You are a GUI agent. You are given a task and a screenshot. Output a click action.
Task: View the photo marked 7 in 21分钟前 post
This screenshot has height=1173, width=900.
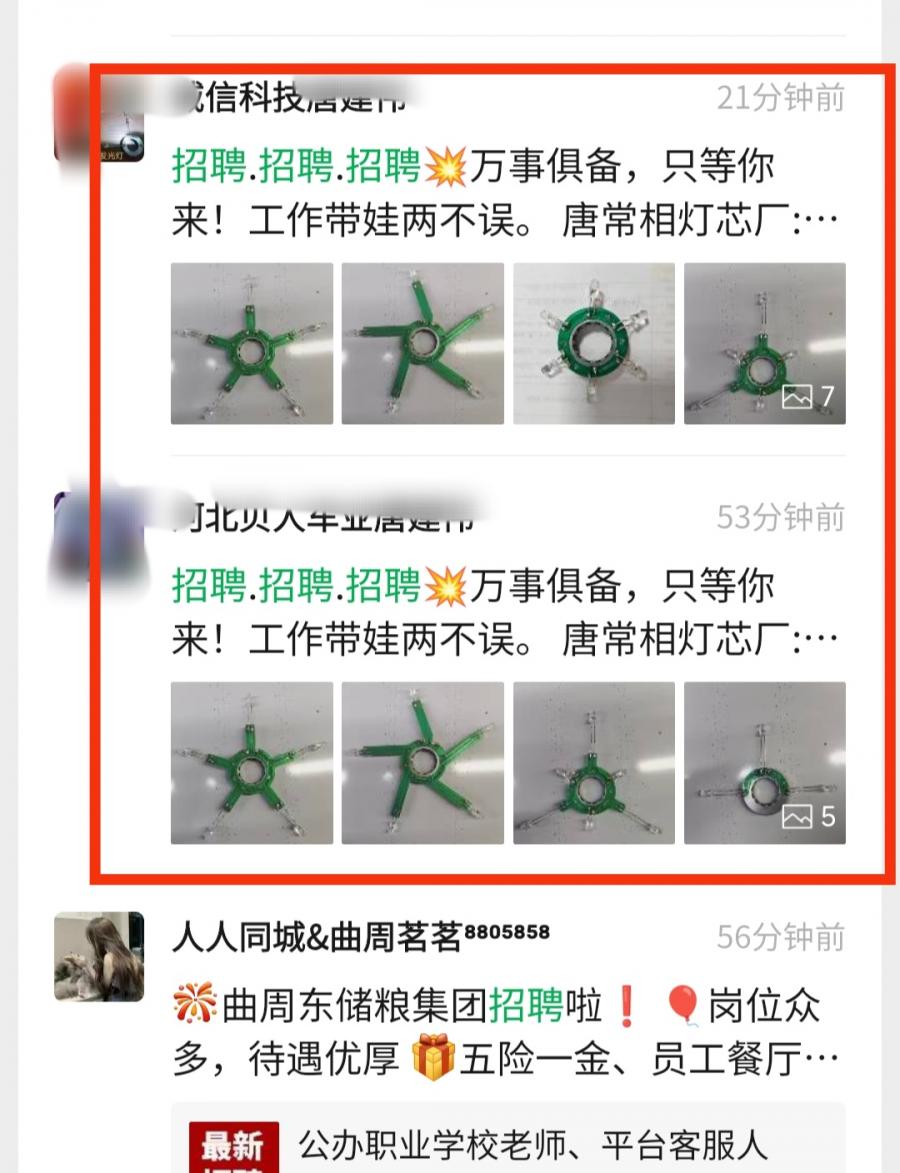tap(764, 343)
